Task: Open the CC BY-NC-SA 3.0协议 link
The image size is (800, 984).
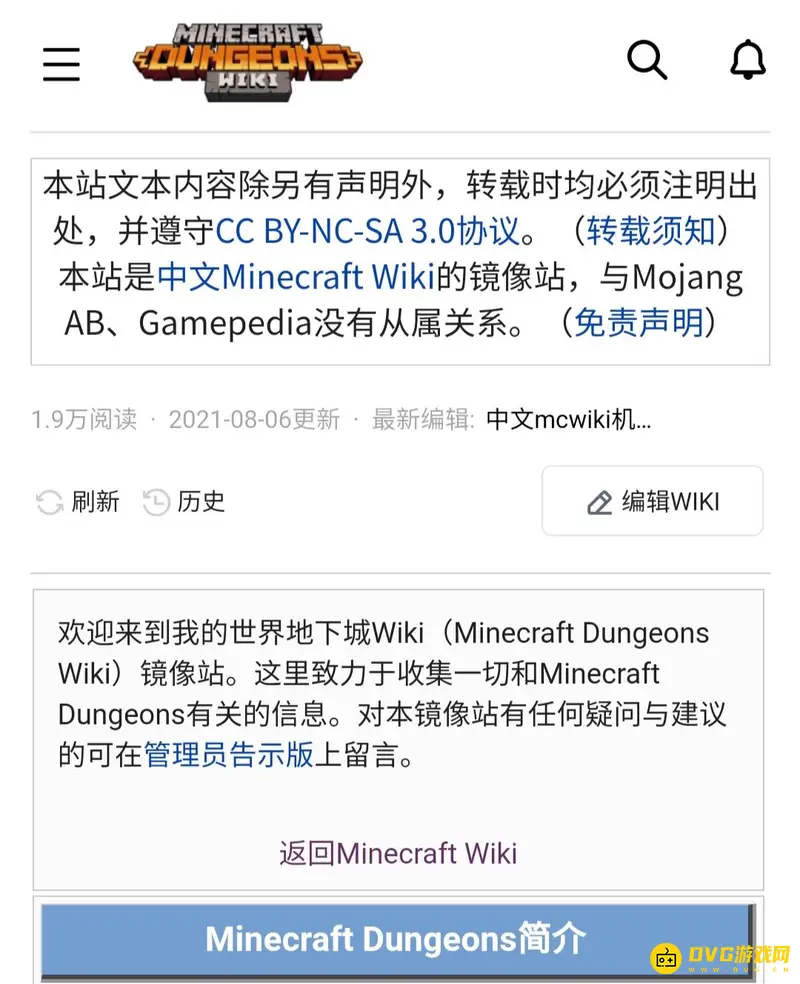Action: pos(368,232)
